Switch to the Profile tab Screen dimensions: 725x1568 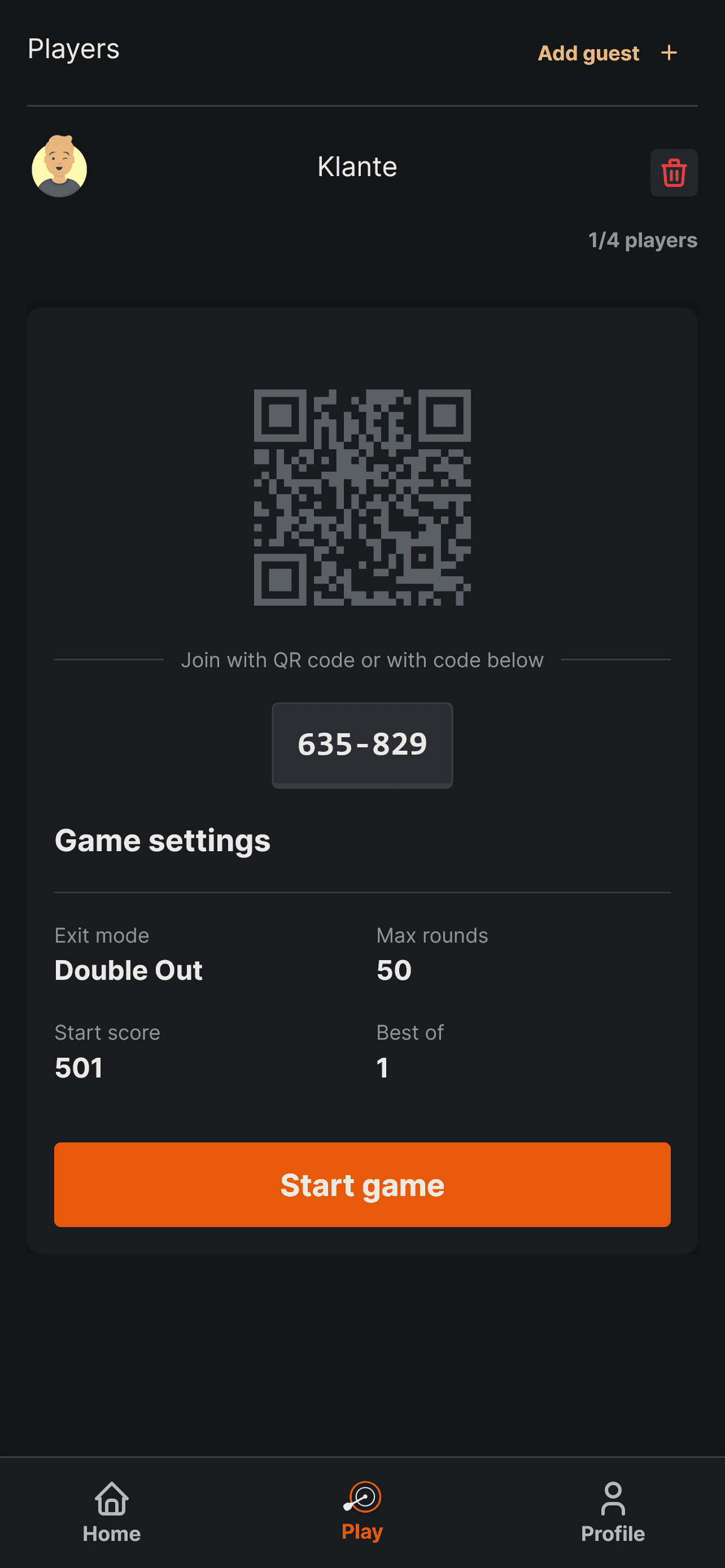tap(613, 1512)
